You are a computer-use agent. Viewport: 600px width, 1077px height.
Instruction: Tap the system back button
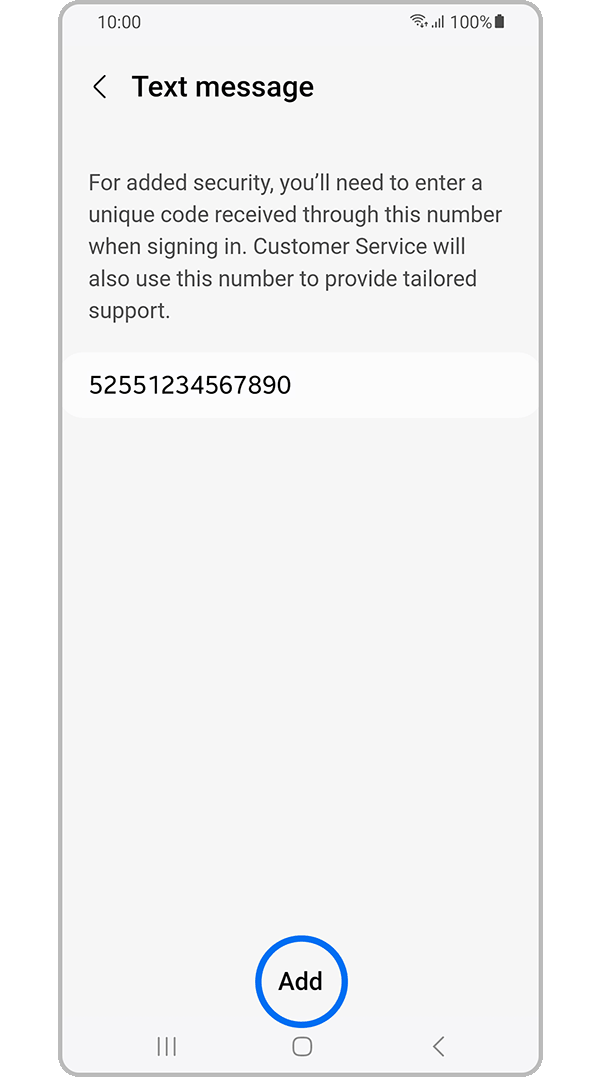pos(438,1046)
